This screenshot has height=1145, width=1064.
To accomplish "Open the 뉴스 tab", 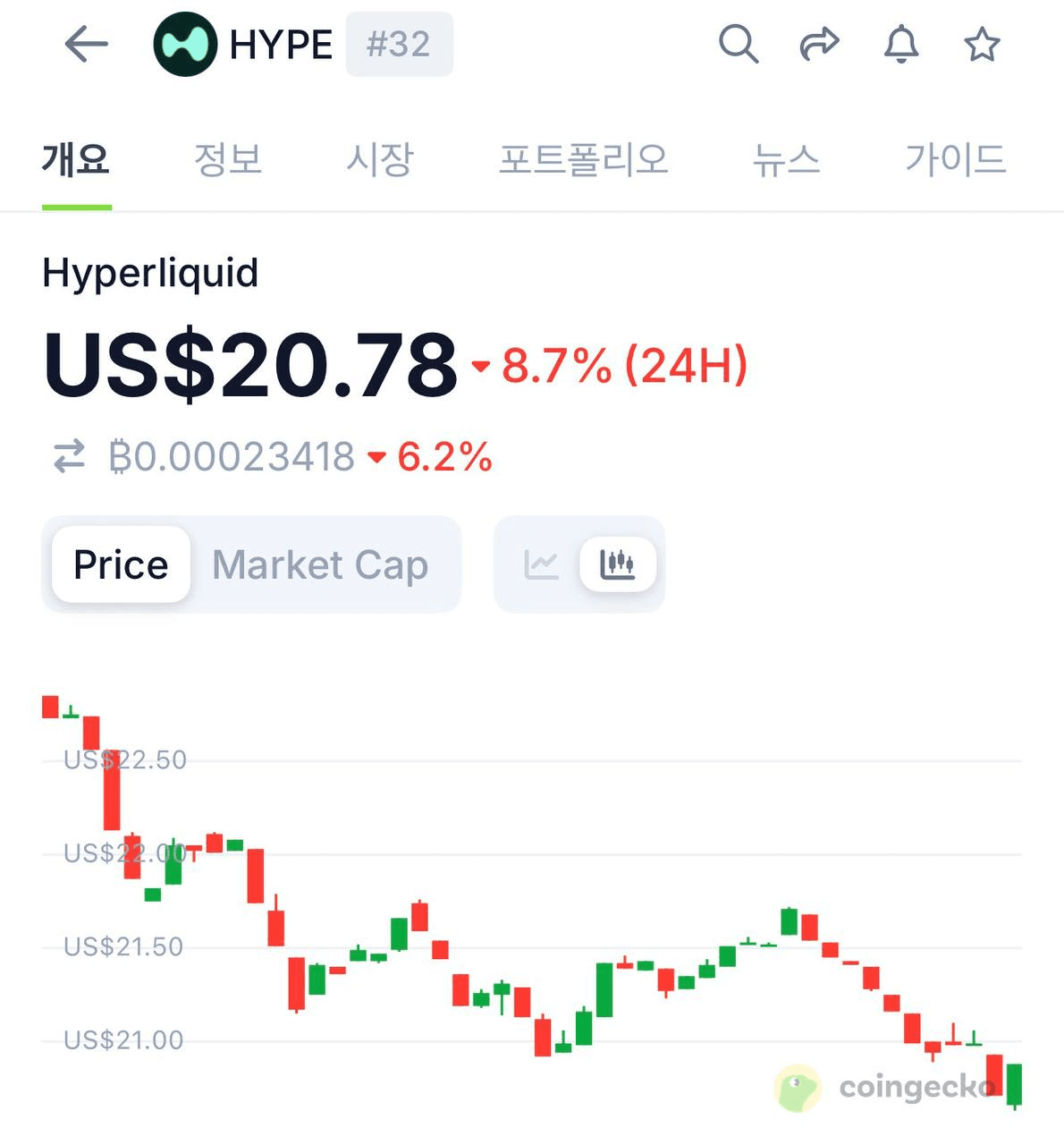I will [x=786, y=160].
